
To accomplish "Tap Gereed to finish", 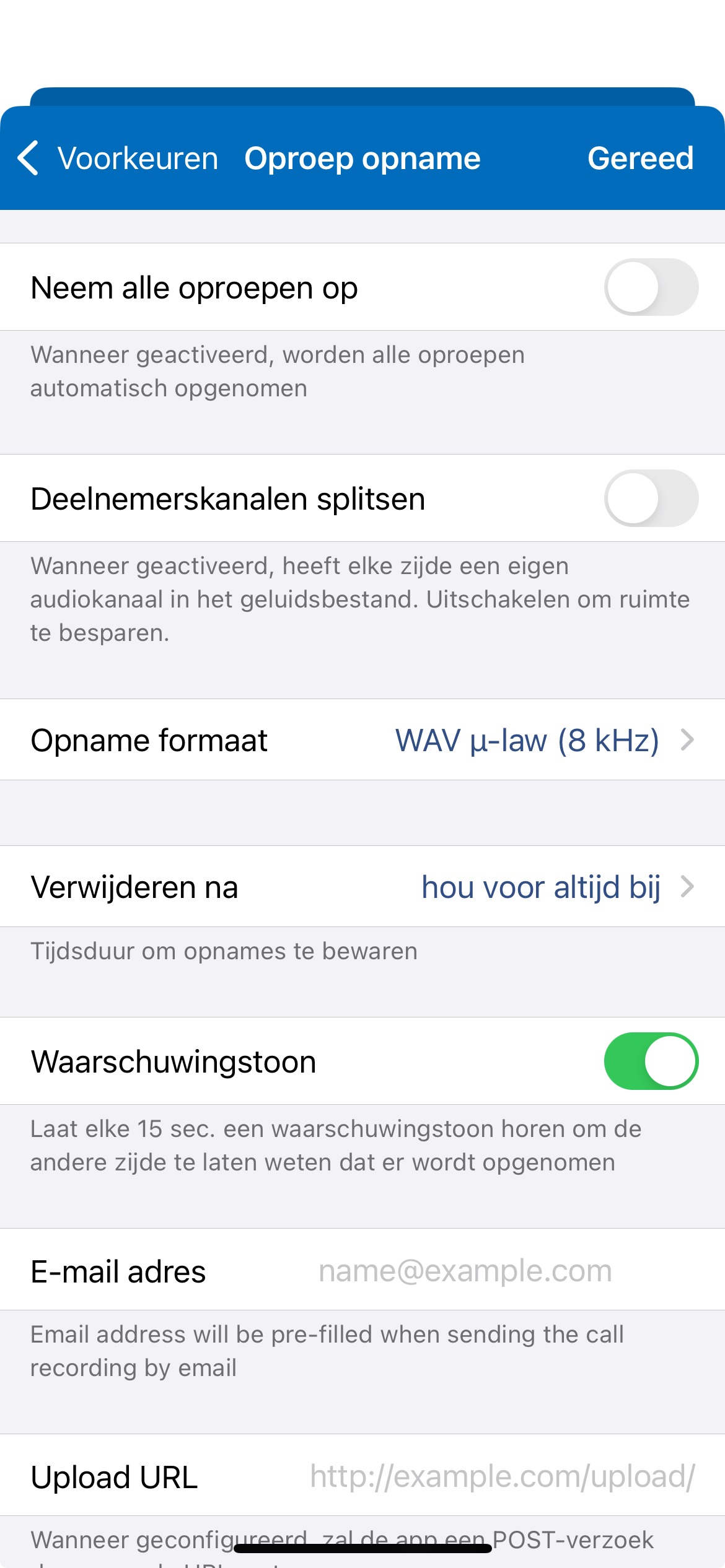I will pyautogui.click(x=640, y=159).
